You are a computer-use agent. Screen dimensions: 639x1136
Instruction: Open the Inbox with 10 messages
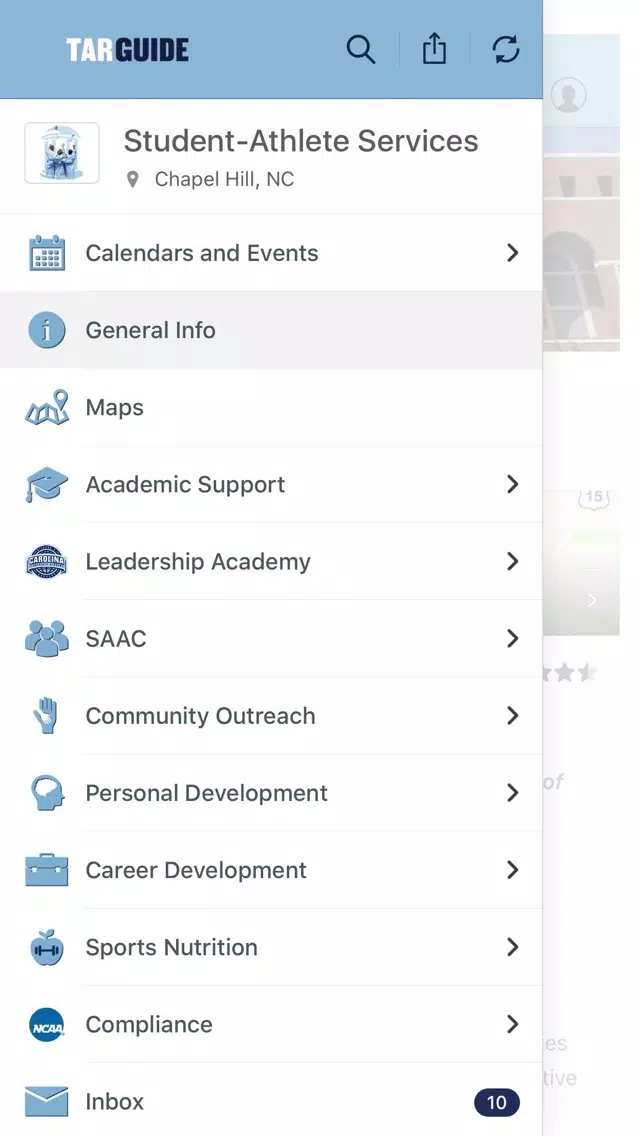click(271, 1101)
